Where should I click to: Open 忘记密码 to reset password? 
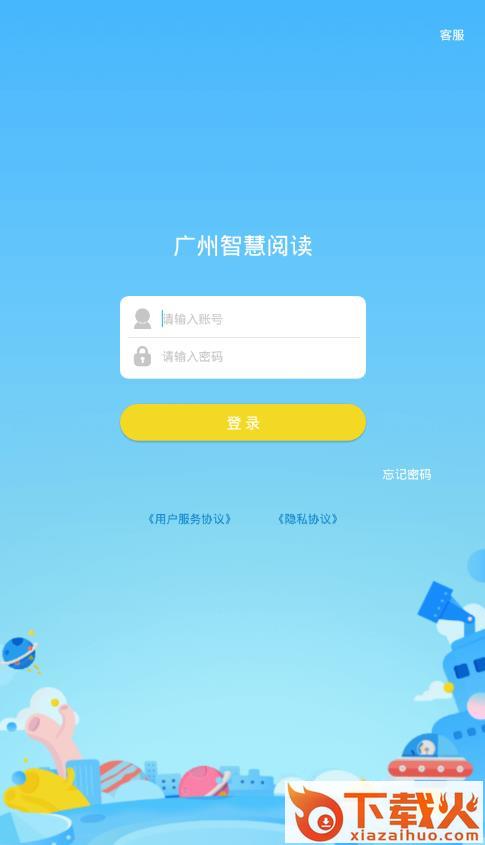pyautogui.click(x=406, y=474)
